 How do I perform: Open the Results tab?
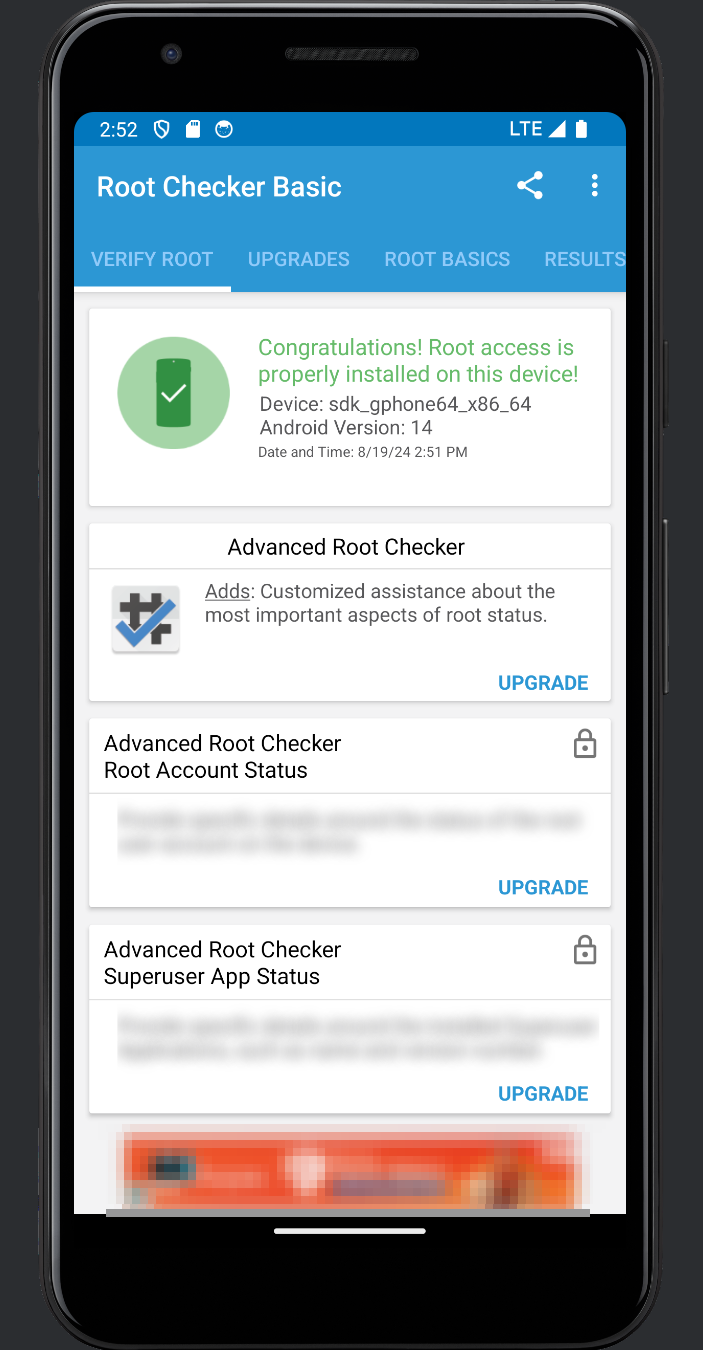point(583,259)
